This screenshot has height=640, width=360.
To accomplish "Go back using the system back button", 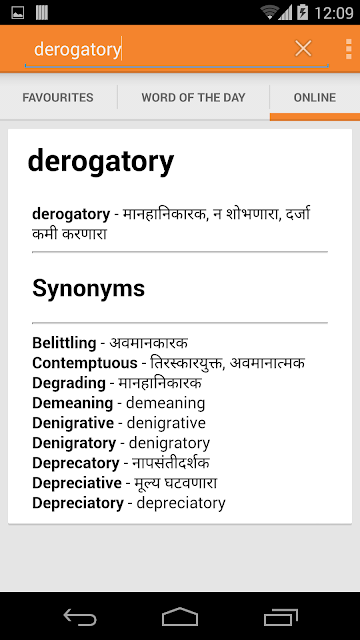I will [x=80, y=616].
